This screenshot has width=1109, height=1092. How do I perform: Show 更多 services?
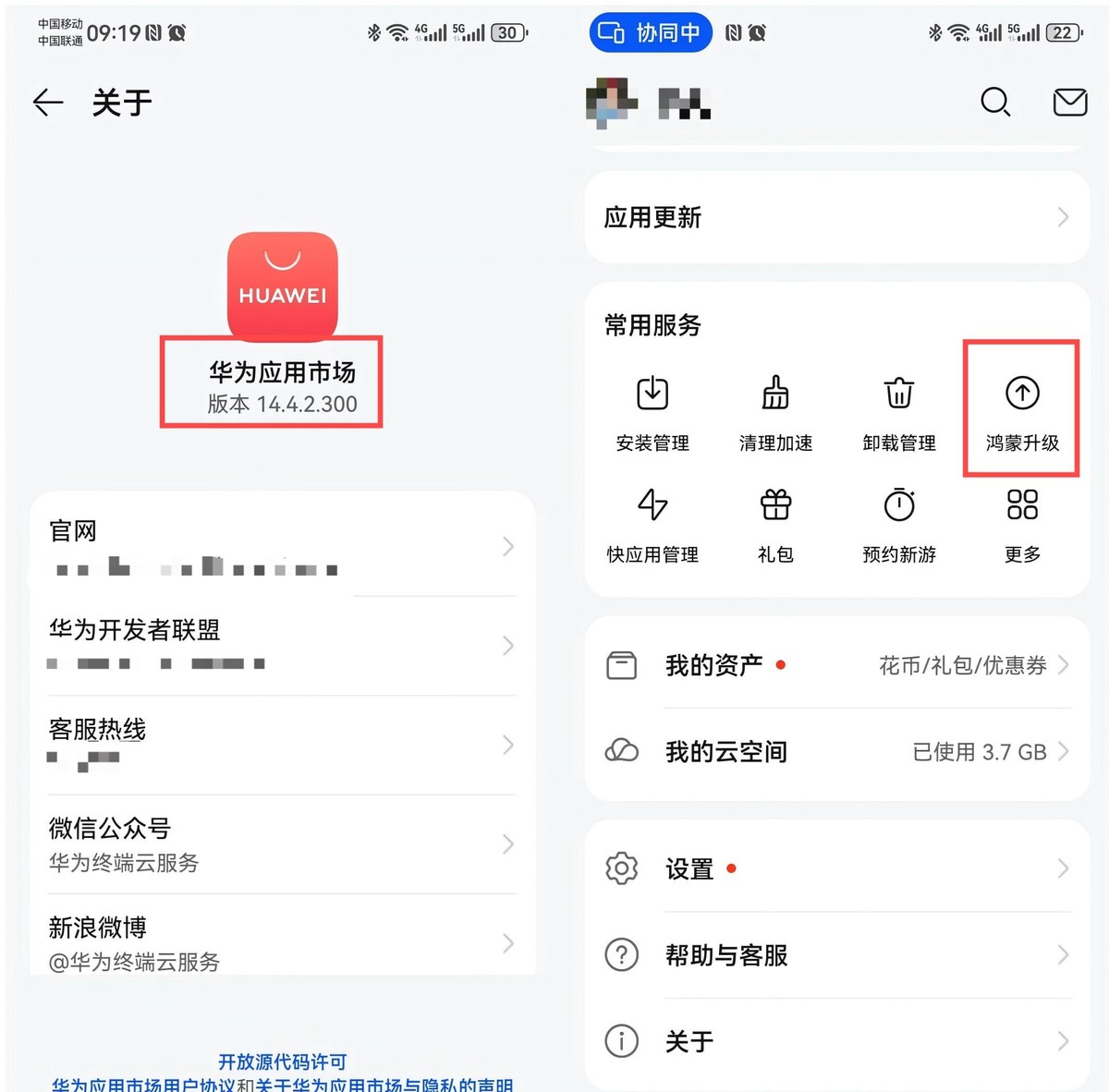pyautogui.click(x=1022, y=524)
